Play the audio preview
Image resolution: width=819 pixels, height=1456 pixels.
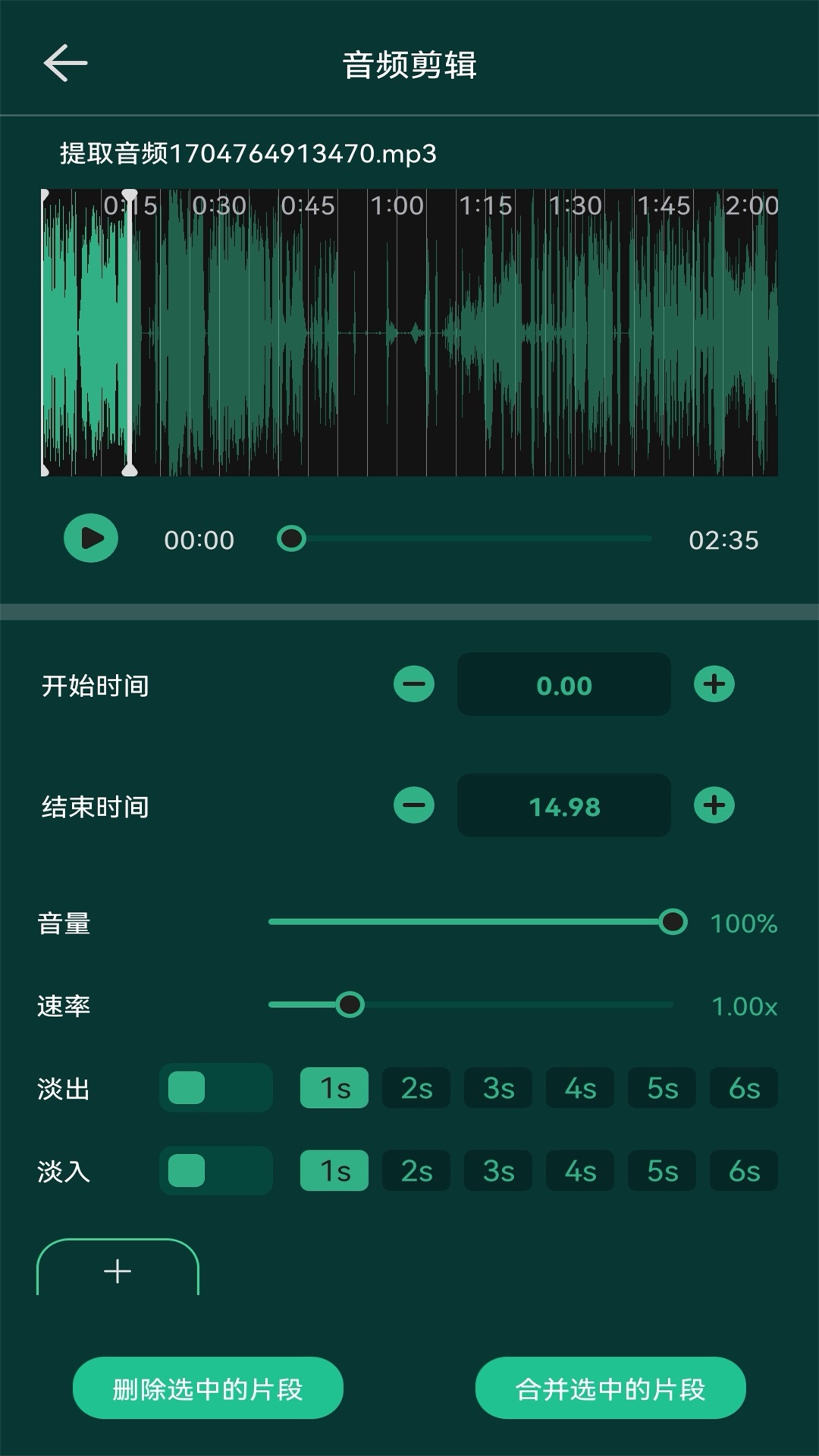91,538
